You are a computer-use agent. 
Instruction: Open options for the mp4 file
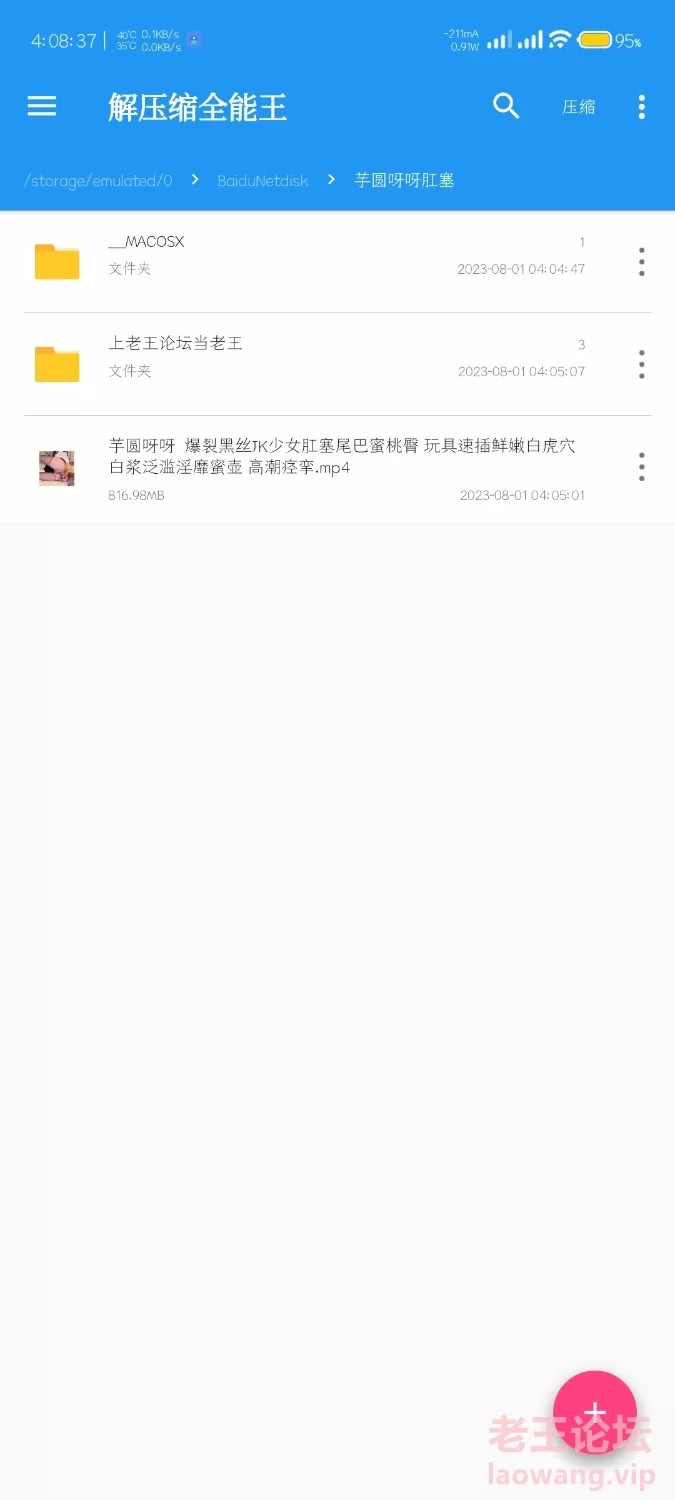point(641,467)
